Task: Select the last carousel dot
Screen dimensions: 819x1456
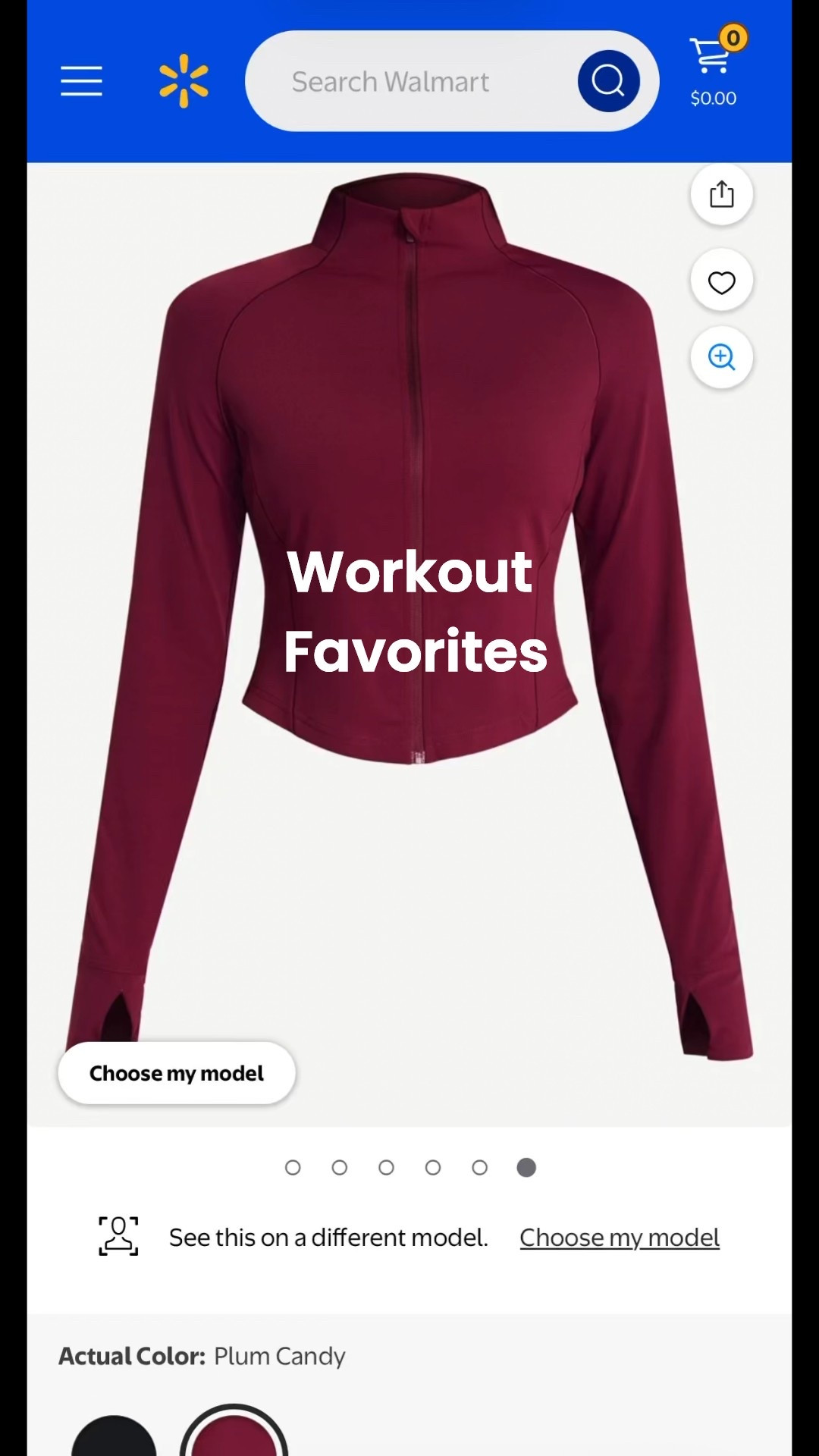Action: pos(527,1168)
